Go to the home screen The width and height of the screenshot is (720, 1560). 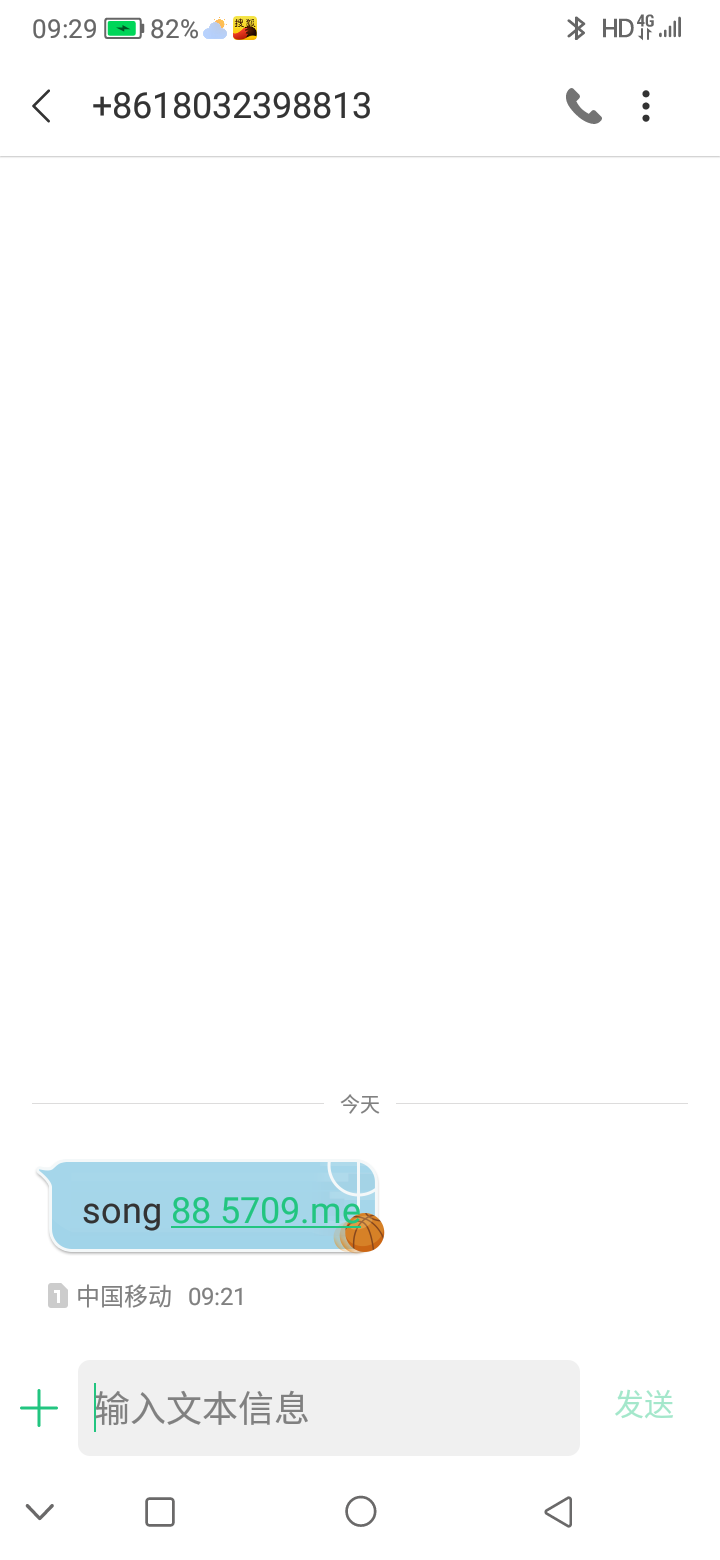click(360, 1512)
